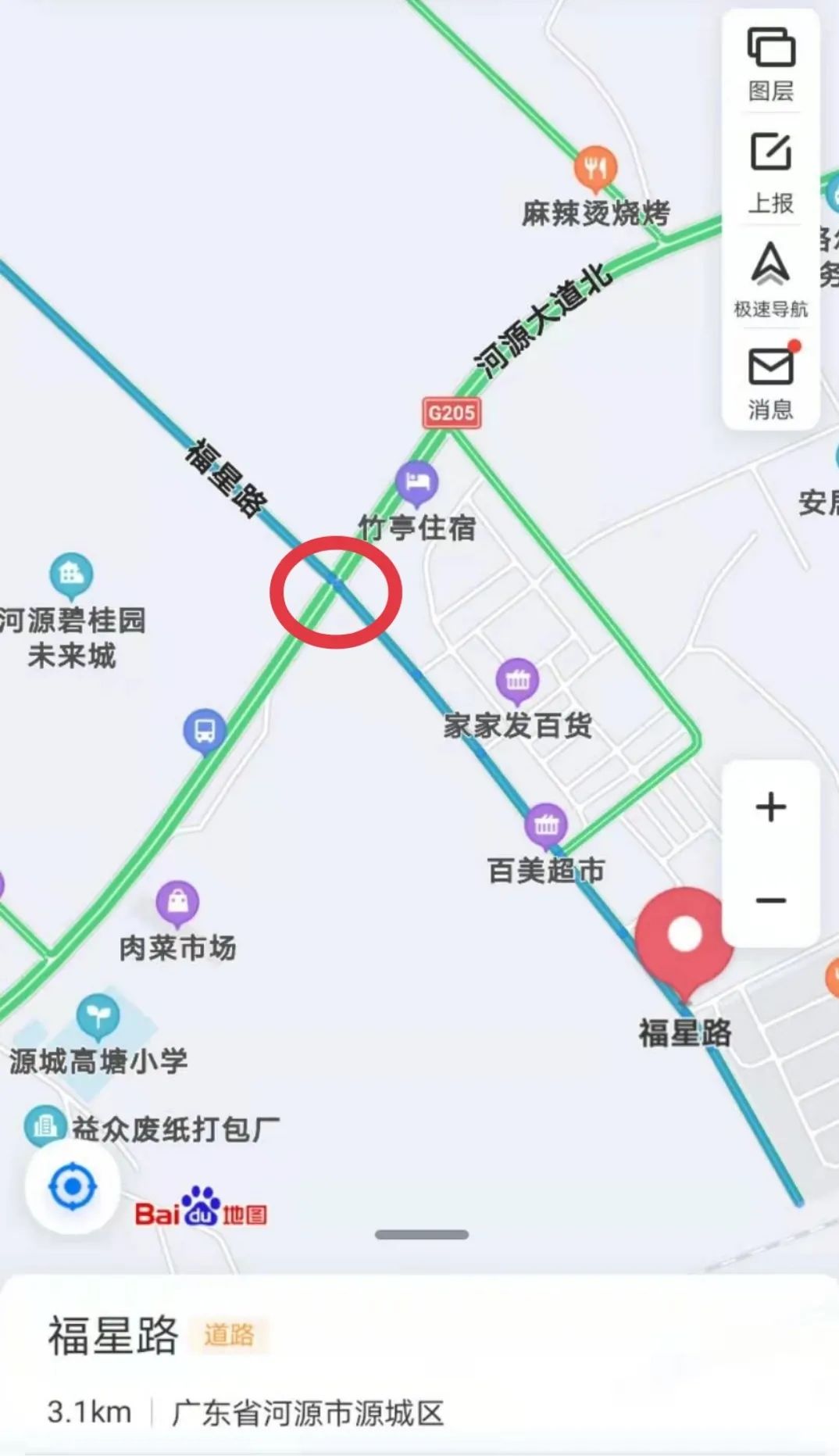839x1456 pixels.
Task: Start 极速导航 quick navigation
Action: pos(770,279)
